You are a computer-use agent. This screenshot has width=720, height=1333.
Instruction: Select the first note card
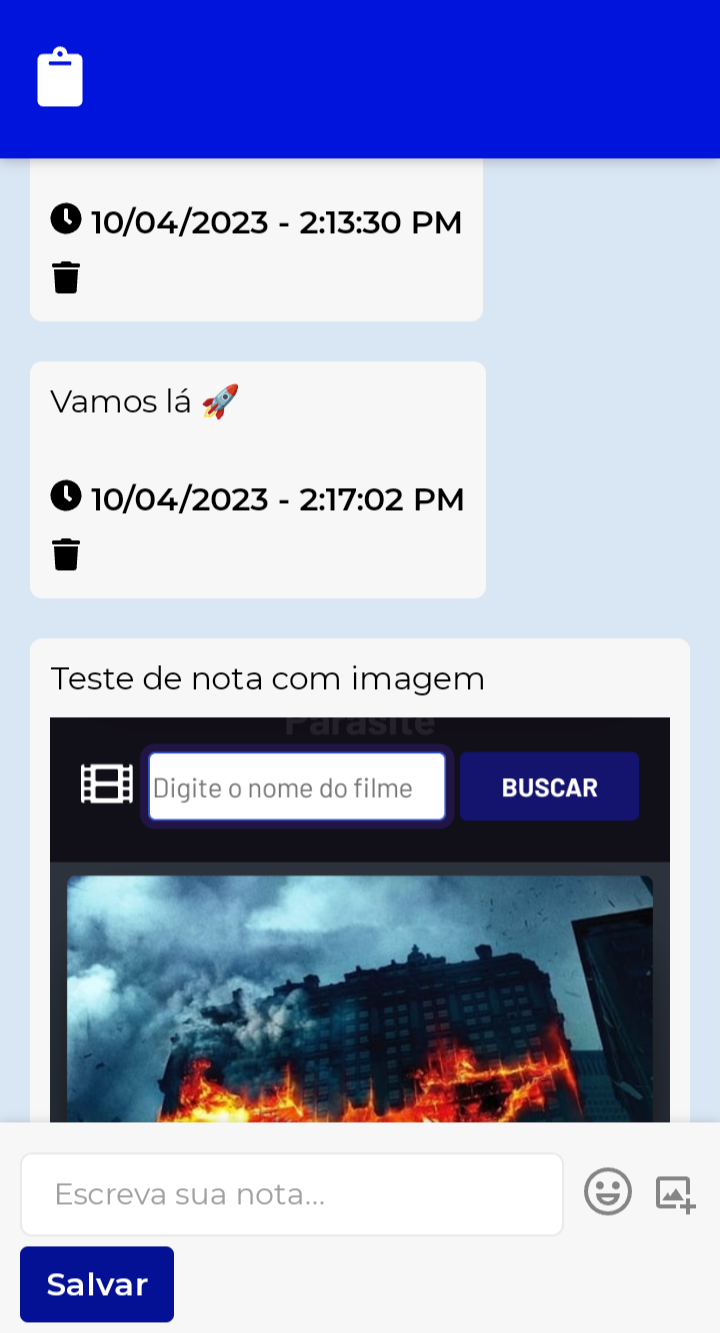click(x=257, y=240)
